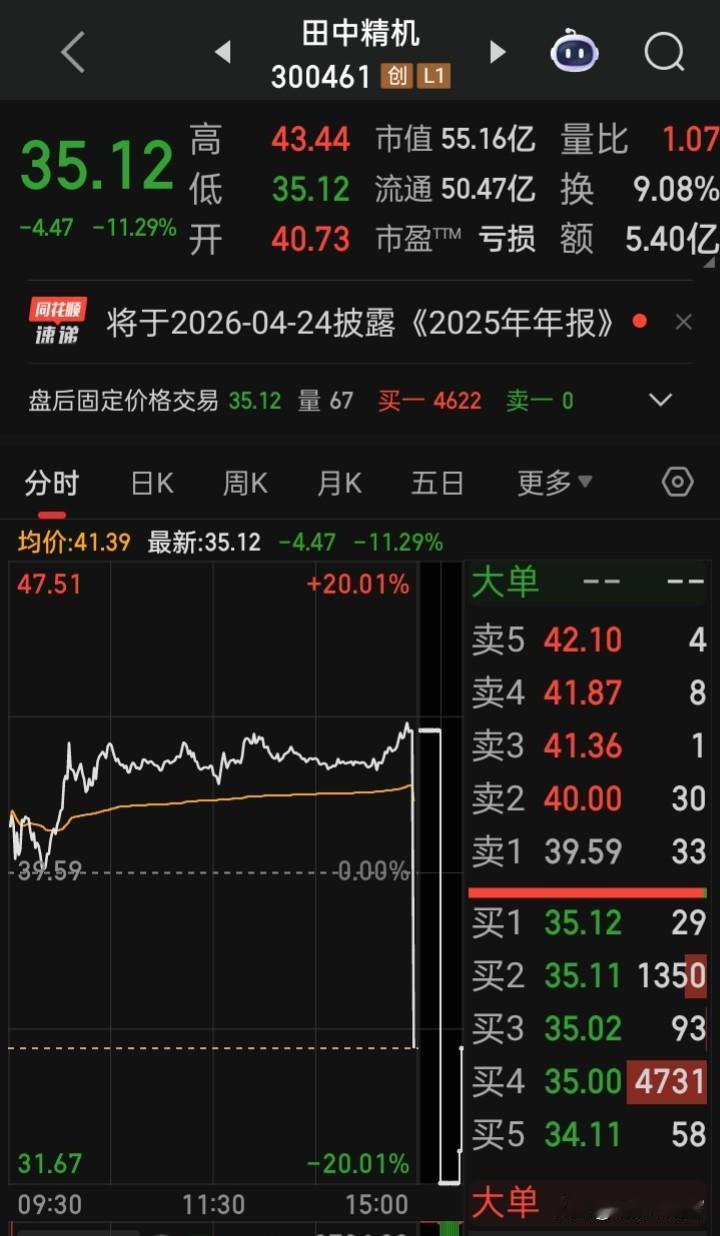The width and height of the screenshot is (720, 1236).
Task: Switch to the 日K daily chart tab
Action: pos(150,482)
